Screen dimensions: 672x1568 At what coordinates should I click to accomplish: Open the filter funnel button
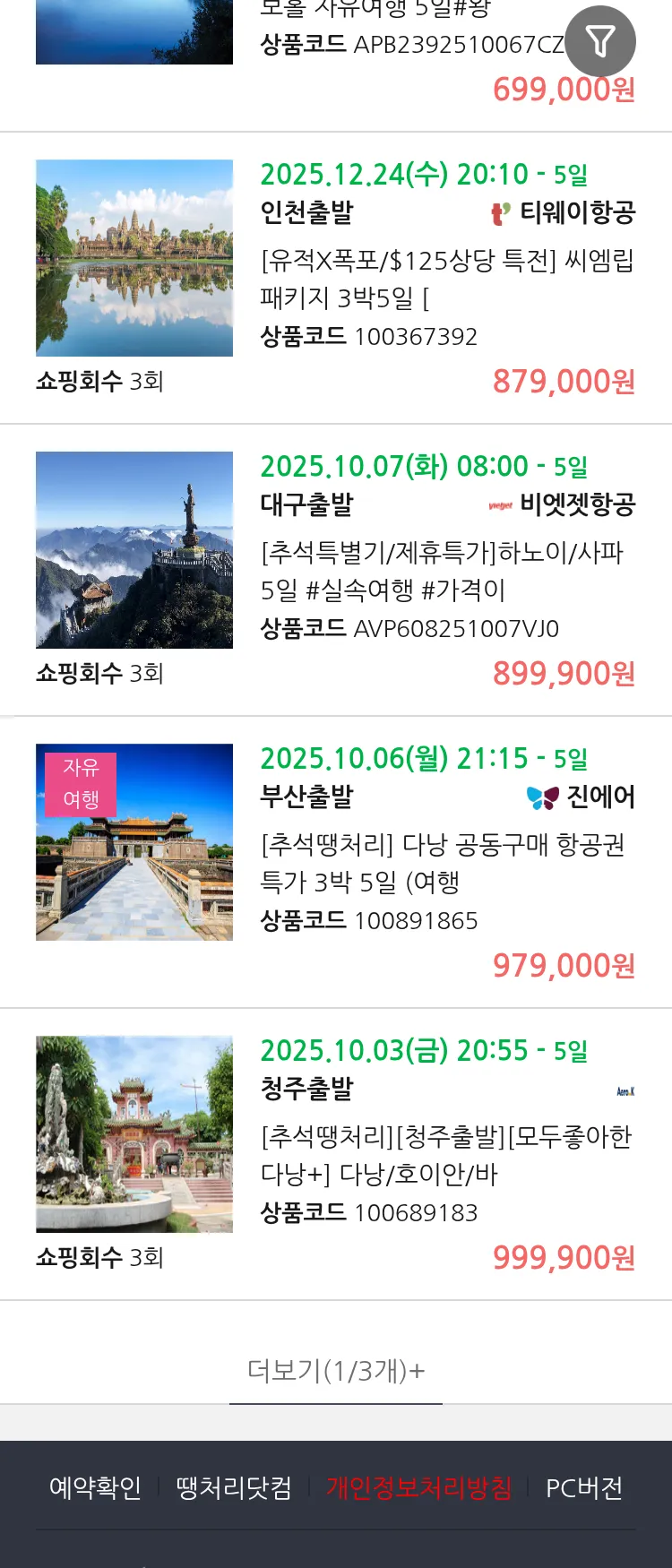[600, 41]
